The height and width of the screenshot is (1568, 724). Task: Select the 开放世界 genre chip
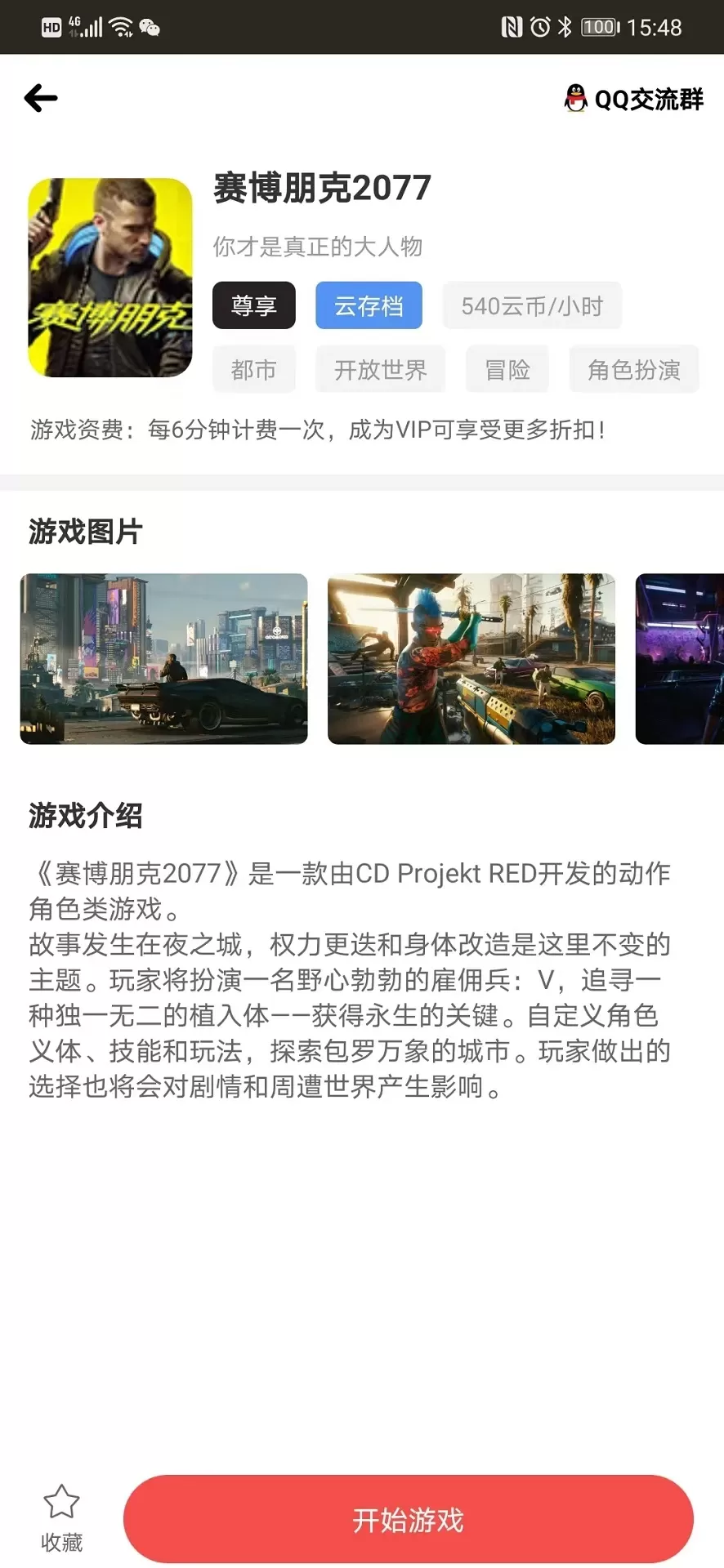click(x=380, y=370)
